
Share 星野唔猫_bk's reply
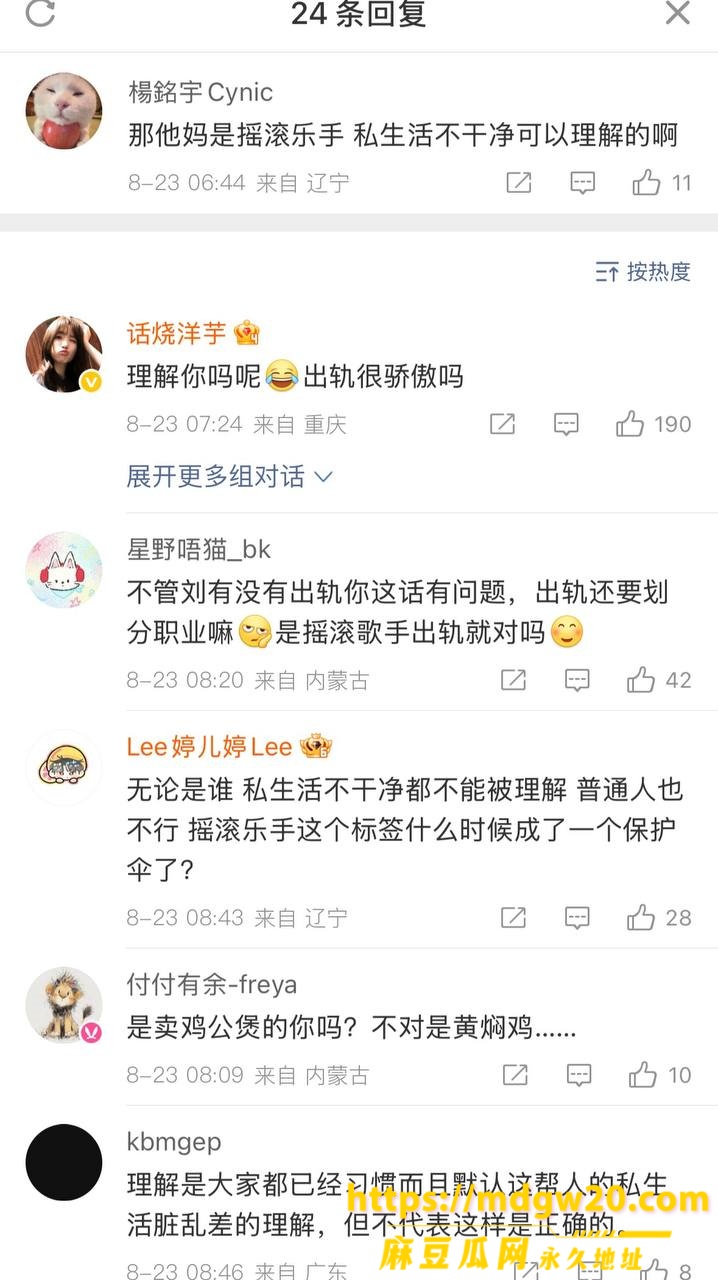coord(513,680)
